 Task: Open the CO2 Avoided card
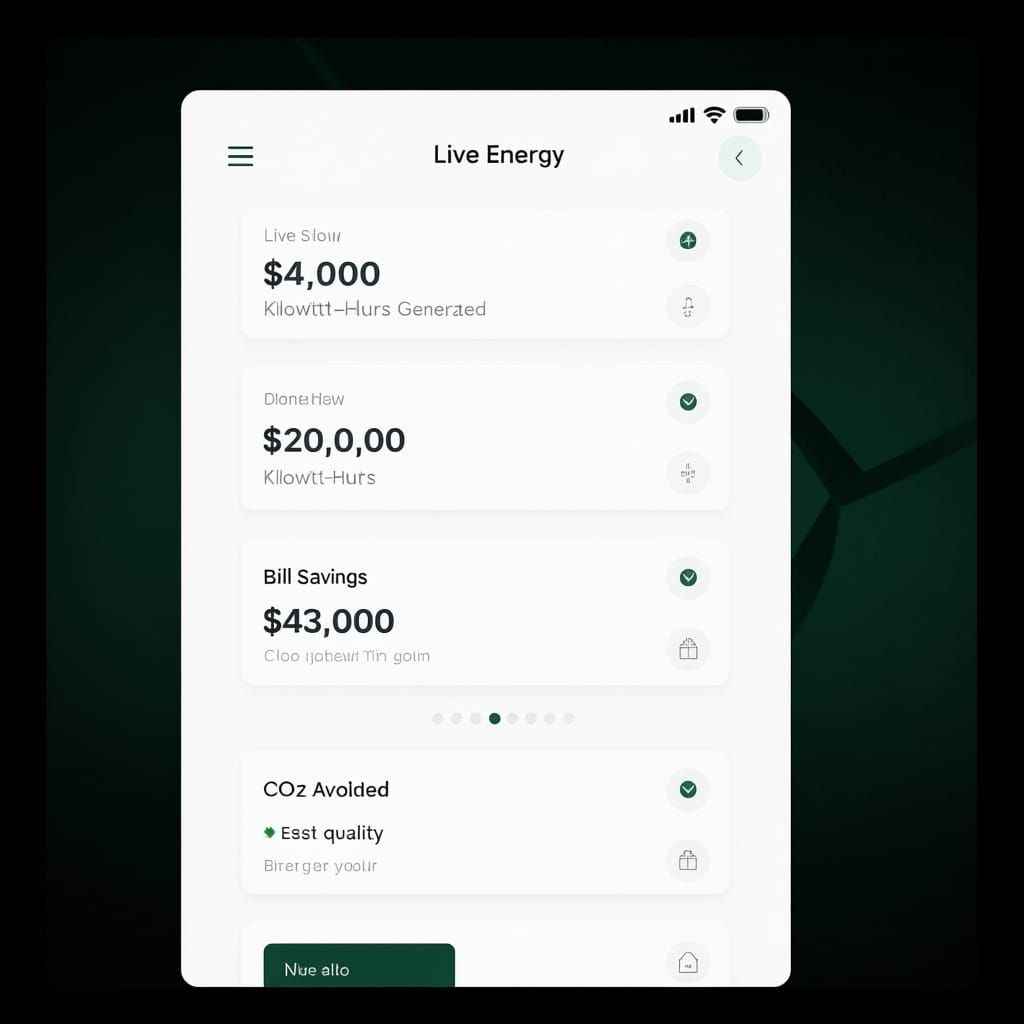pyautogui.click(x=450, y=823)
